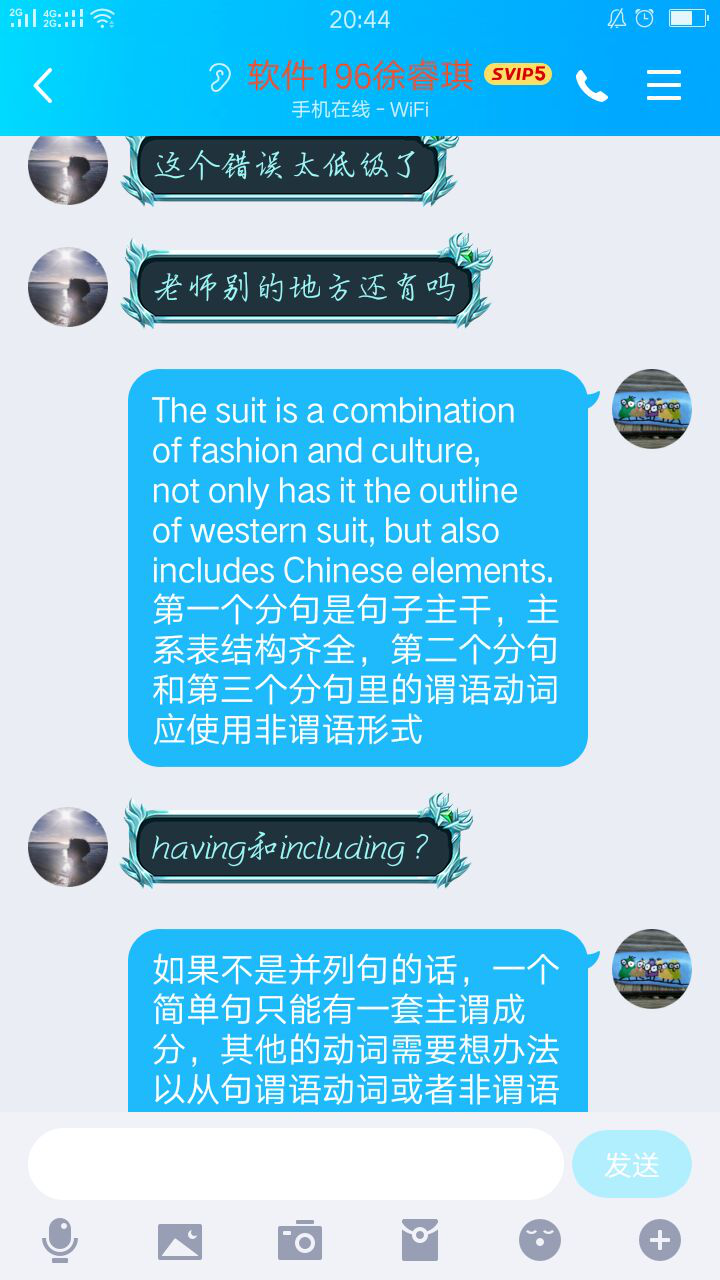
Task: Open the red packet option
Action: (x=420, y=1241)
